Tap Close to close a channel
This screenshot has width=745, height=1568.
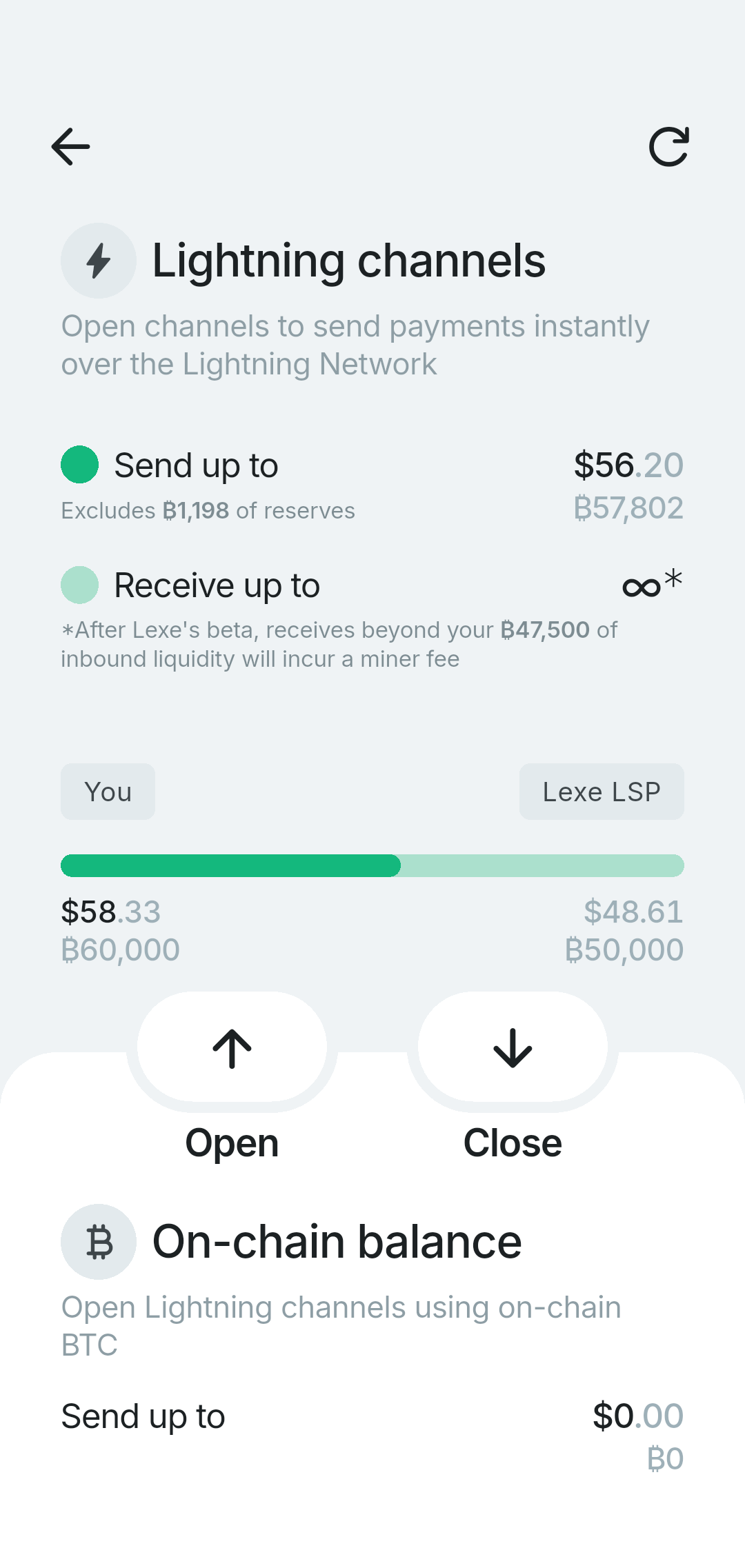point(513,1047)
